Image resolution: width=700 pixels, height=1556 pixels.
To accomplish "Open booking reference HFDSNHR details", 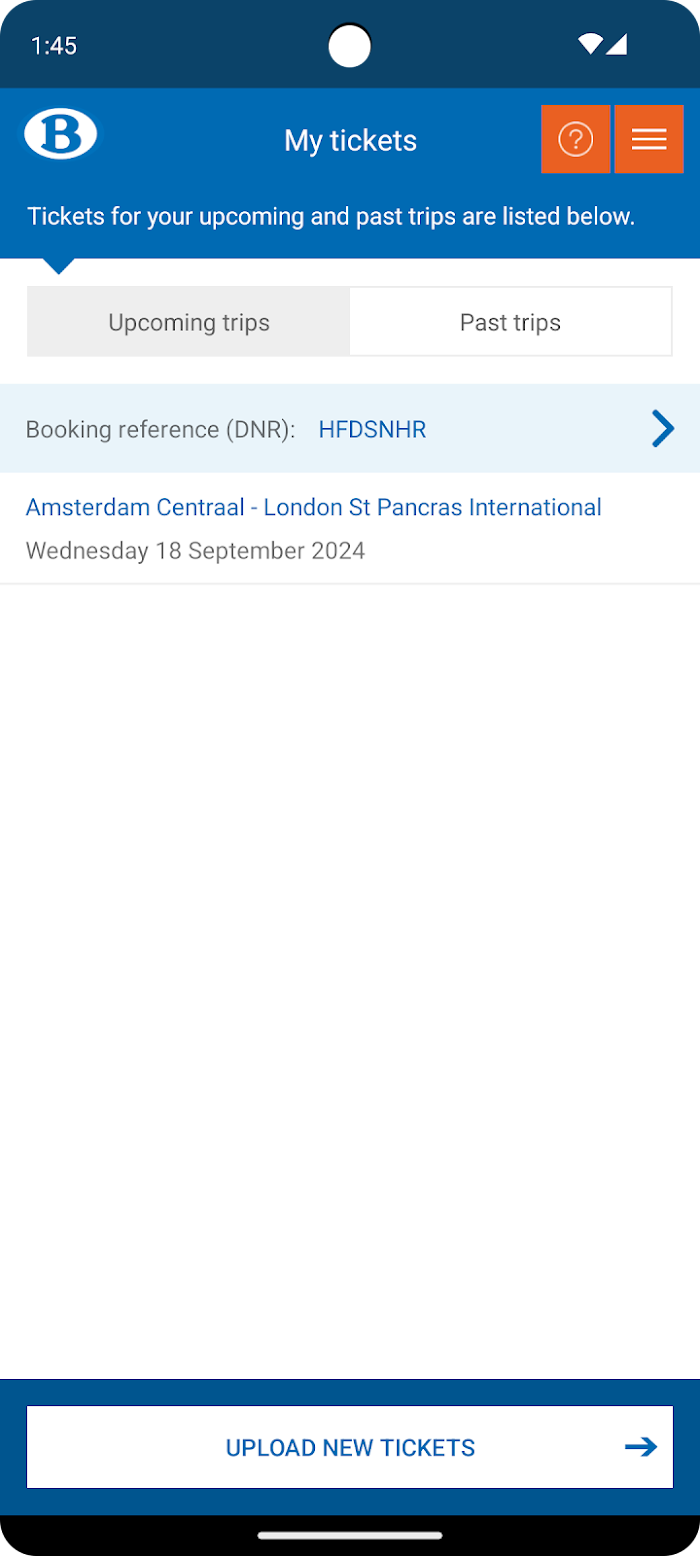I will point(350,429).
